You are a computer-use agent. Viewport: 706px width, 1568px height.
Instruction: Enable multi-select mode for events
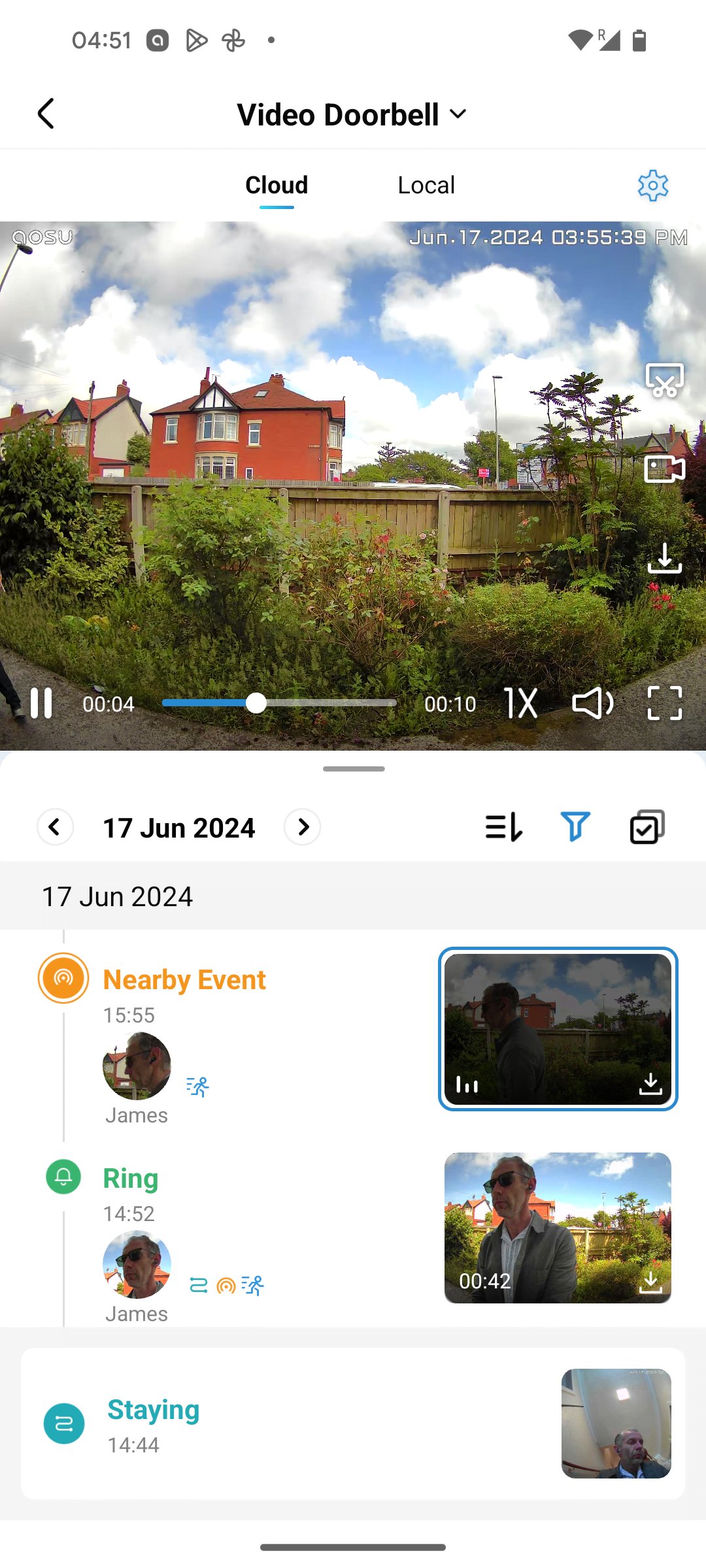coord(647,826)
